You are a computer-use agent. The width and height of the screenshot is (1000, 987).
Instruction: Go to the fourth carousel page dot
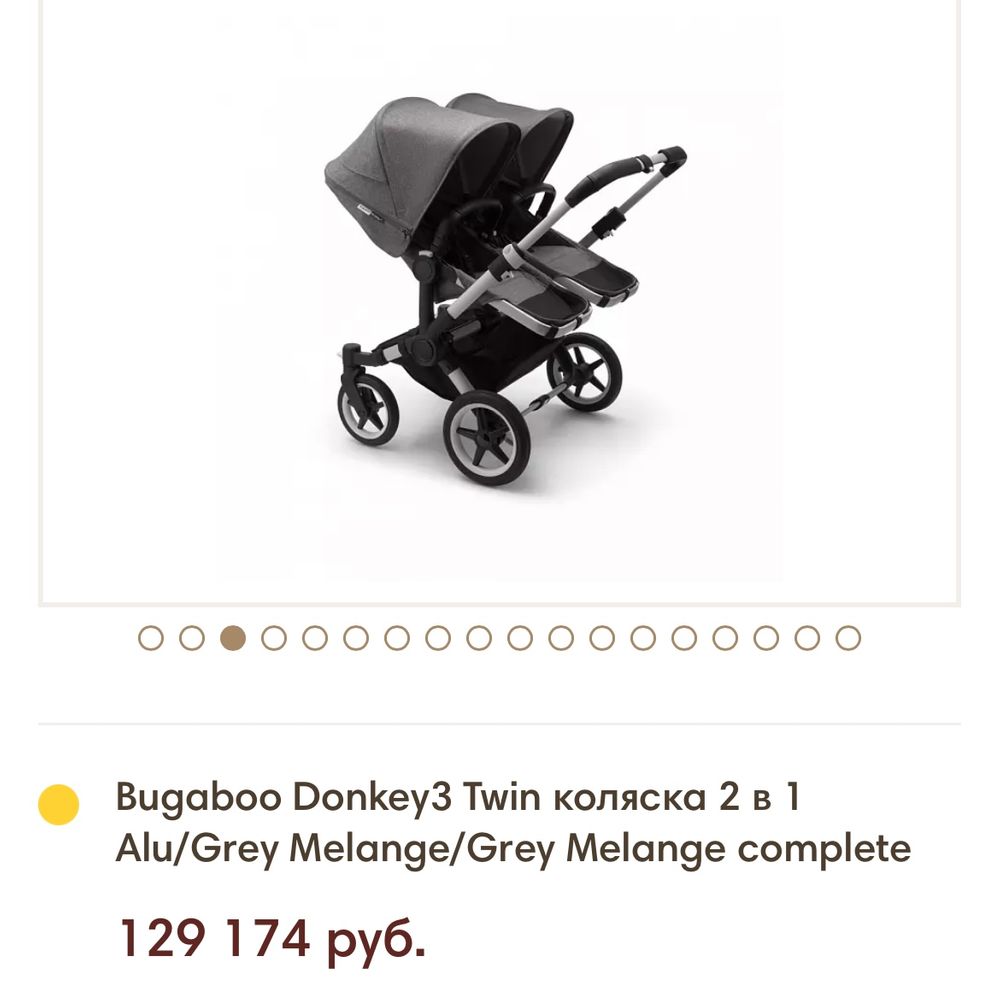[274, 638]
